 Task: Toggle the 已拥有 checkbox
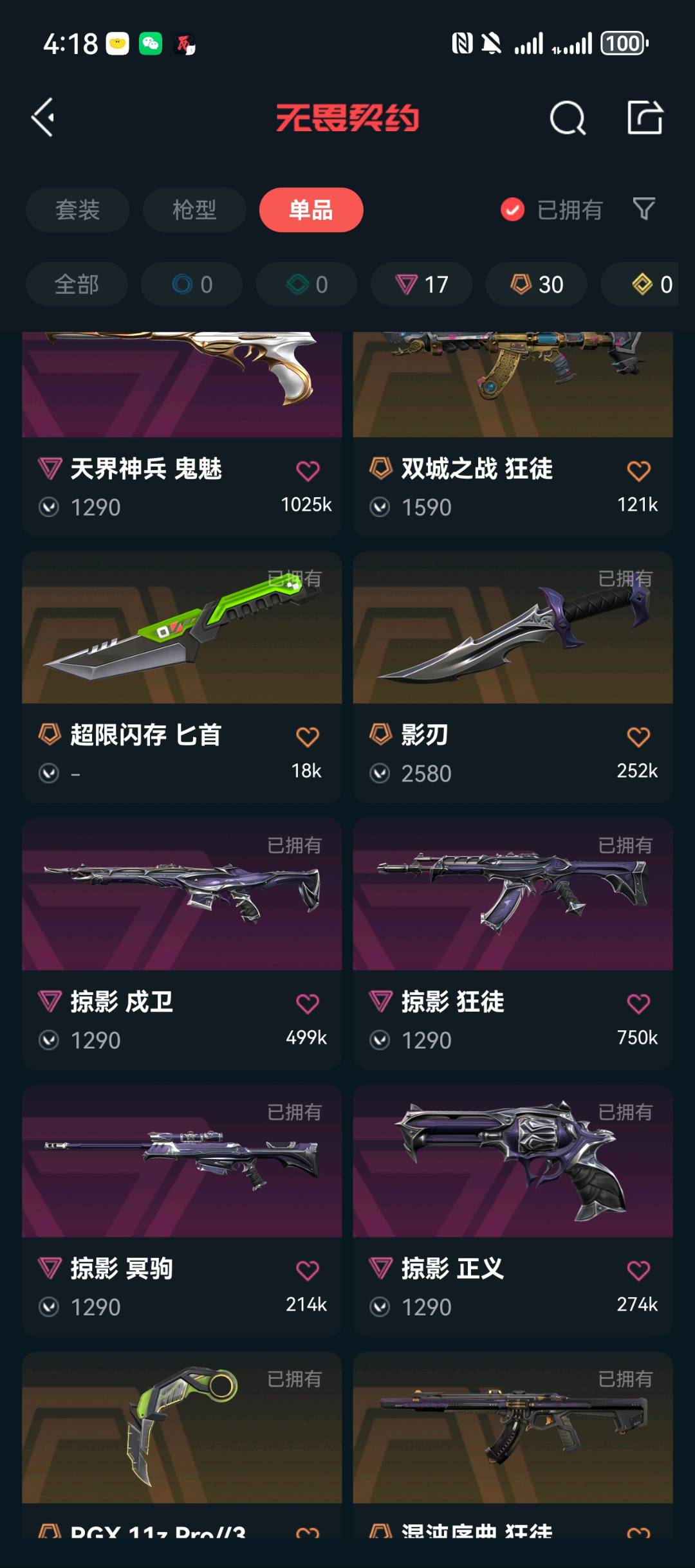tap(512, 210)
